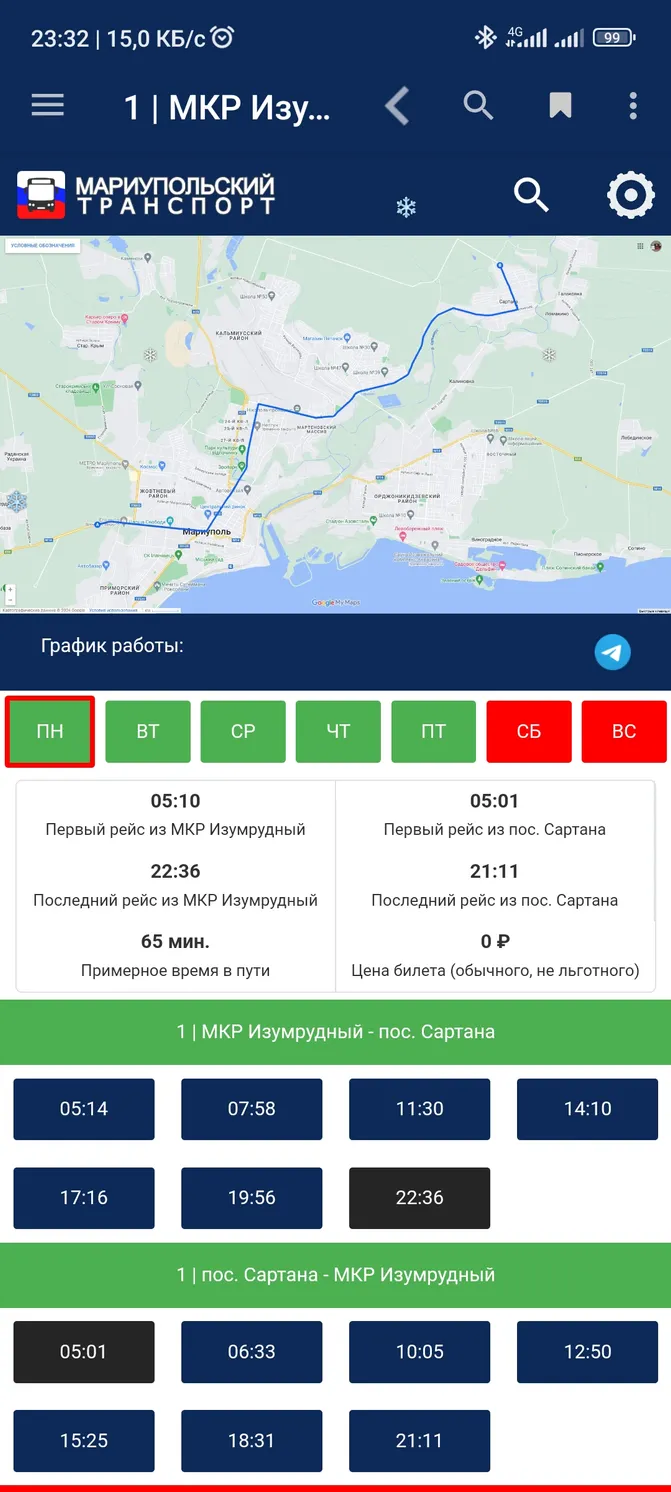Open the three-dot overflow menu
This screenshot has width=671, height=1492.
coord(633,105)
